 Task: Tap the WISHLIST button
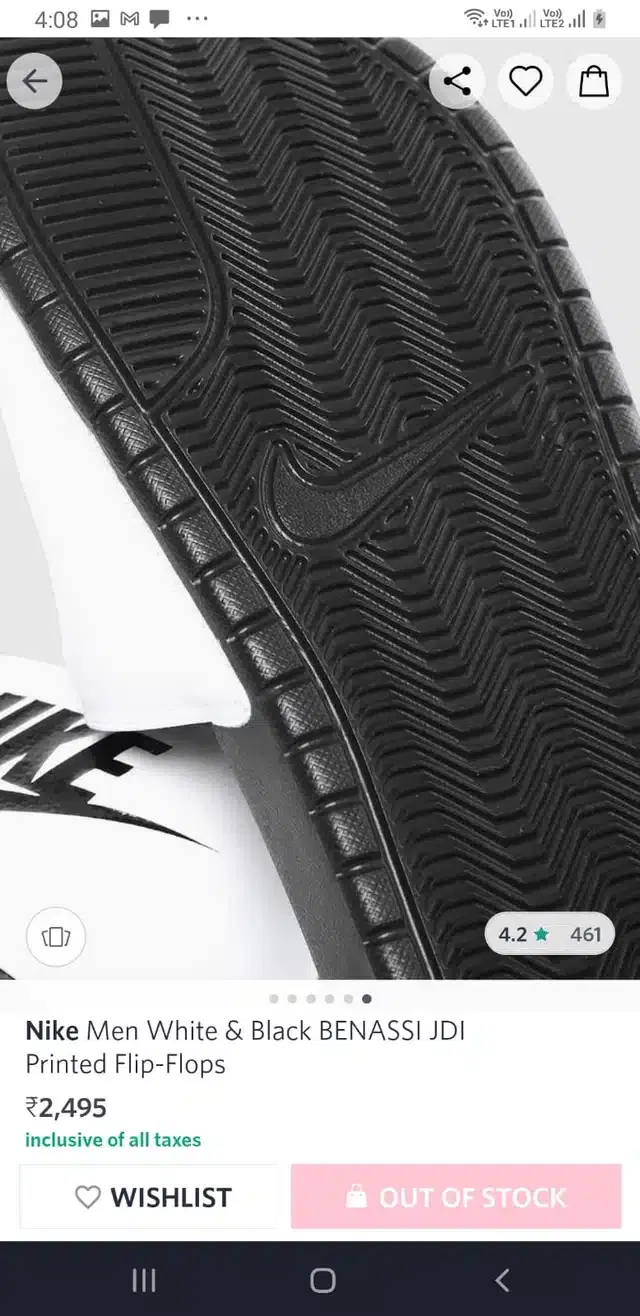click(154, 1196)
